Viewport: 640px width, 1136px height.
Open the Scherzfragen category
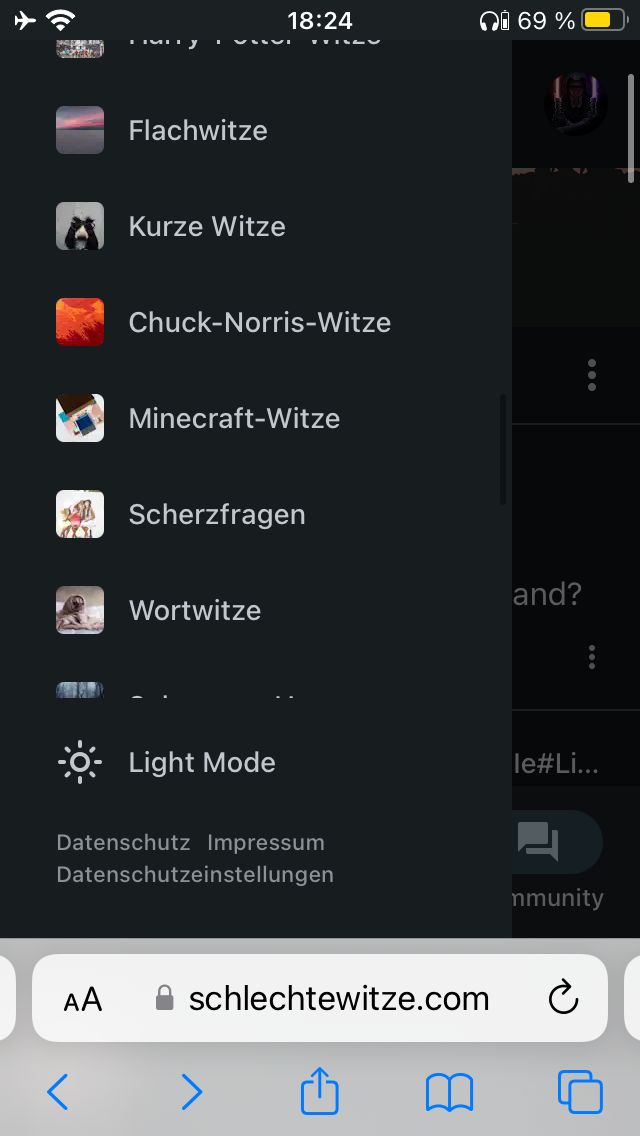[216, 515]
